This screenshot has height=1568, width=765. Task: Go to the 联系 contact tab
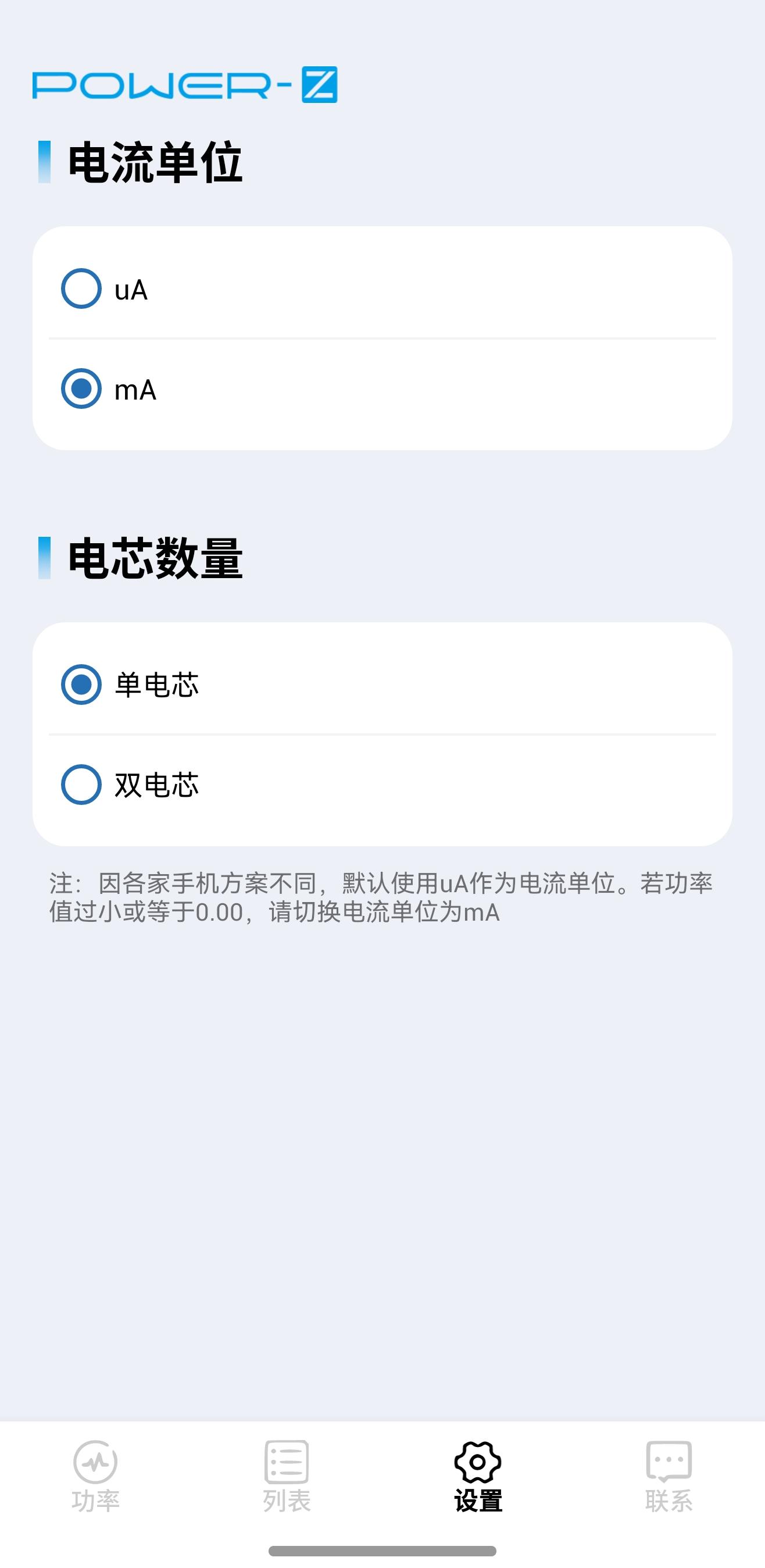[x=669, y=1477]
